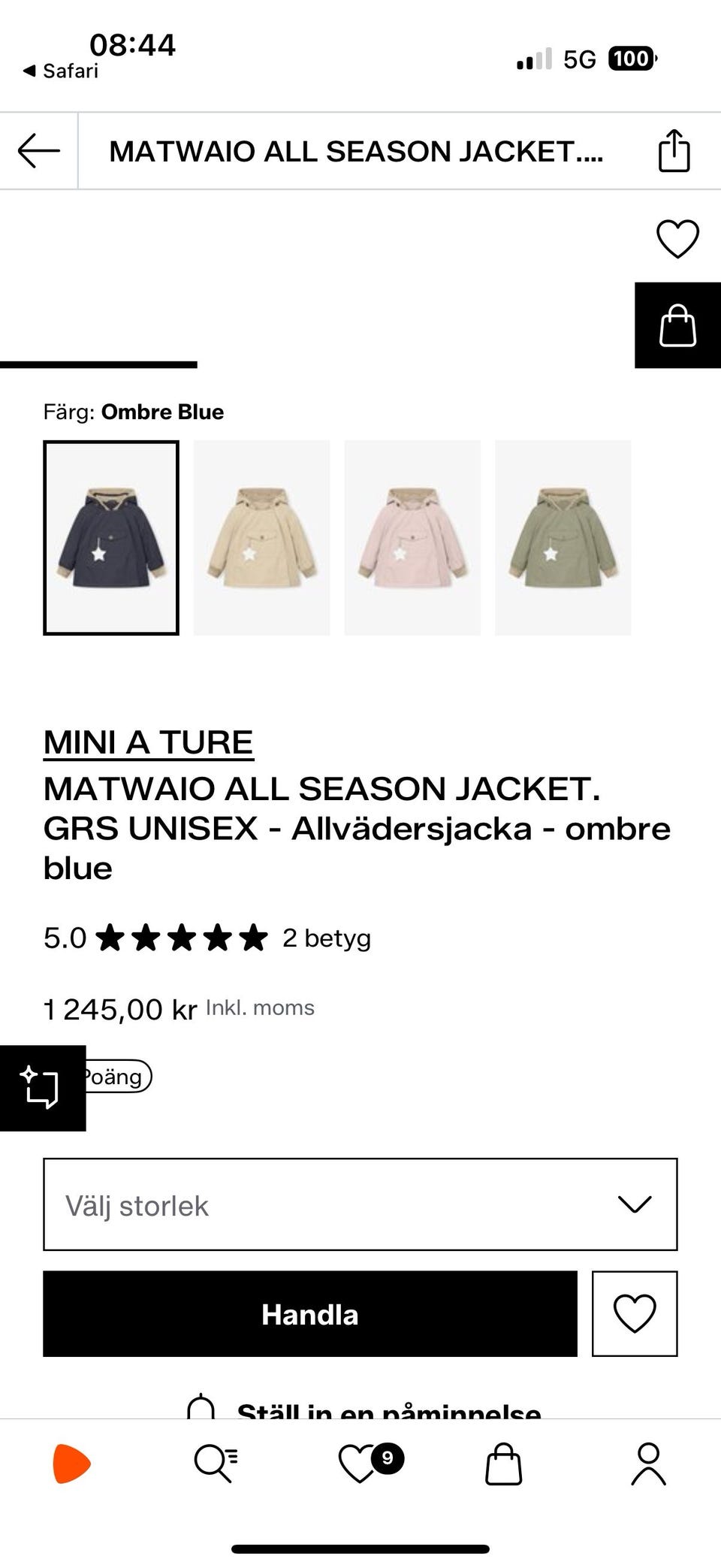Select the green jacket color variant
The width and height of the screenshot is (721, 1568).
tap(563, 538)
